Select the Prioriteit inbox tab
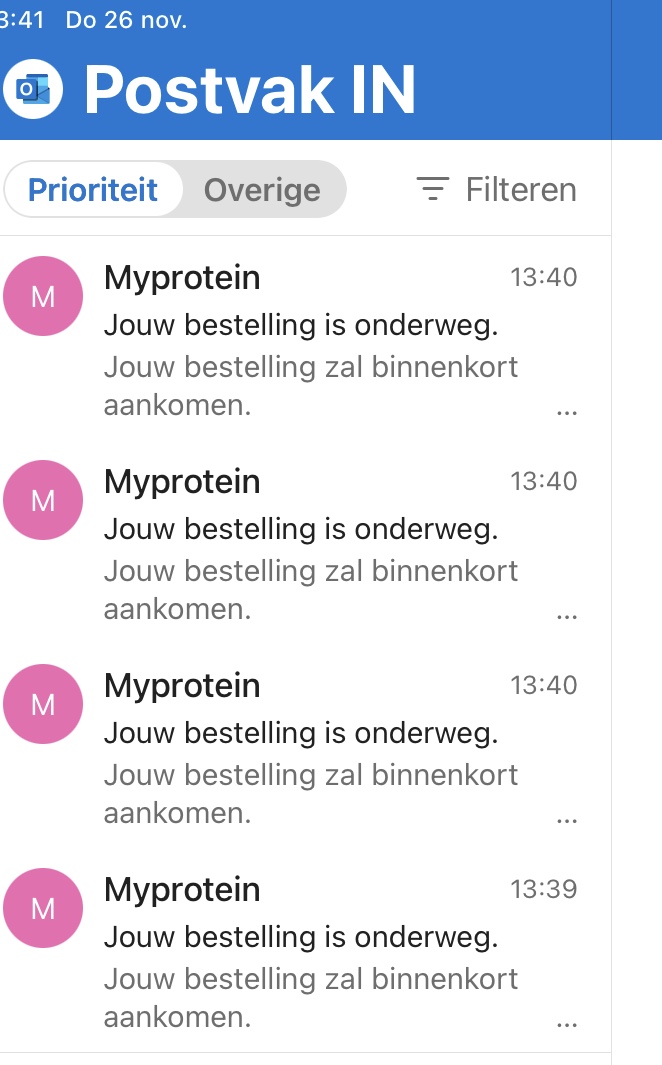Image resolution: width=662 pixels, height=1065 pixels. click(93, 190)
